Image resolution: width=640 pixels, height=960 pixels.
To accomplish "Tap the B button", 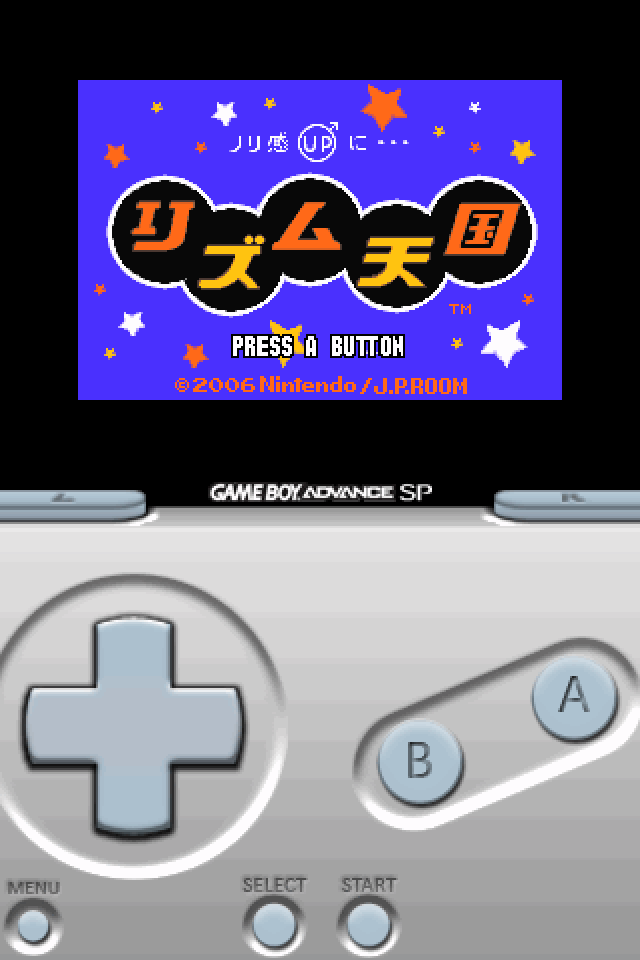I will coord(420,761).
